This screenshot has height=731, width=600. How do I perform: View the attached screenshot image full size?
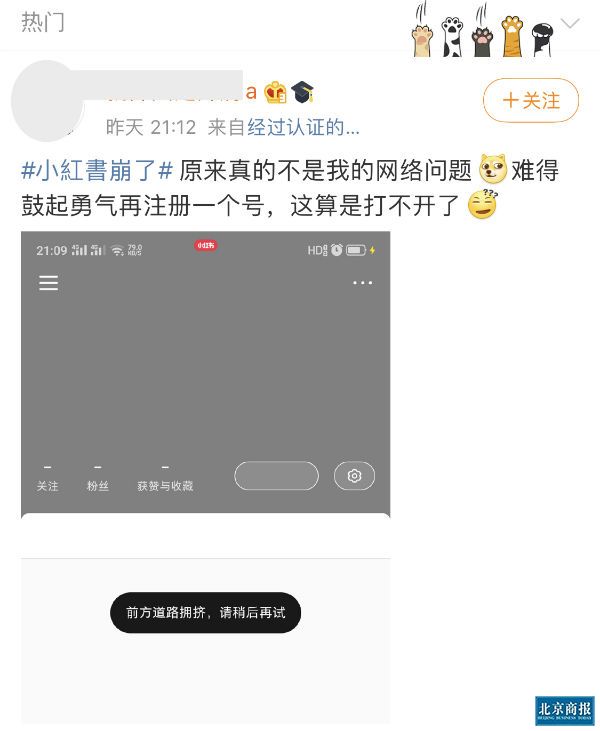pos(205,476)
